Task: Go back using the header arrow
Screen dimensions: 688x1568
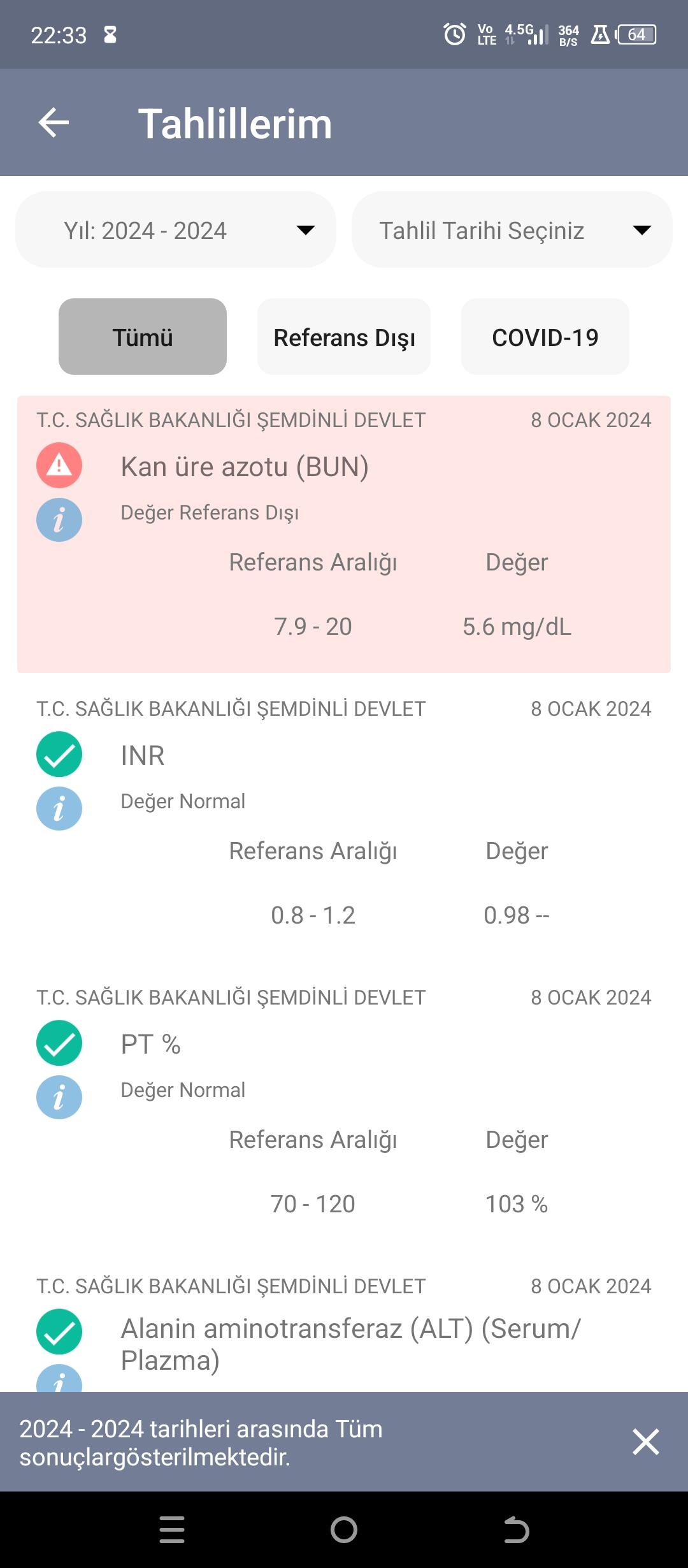Action: click(54, 122)
